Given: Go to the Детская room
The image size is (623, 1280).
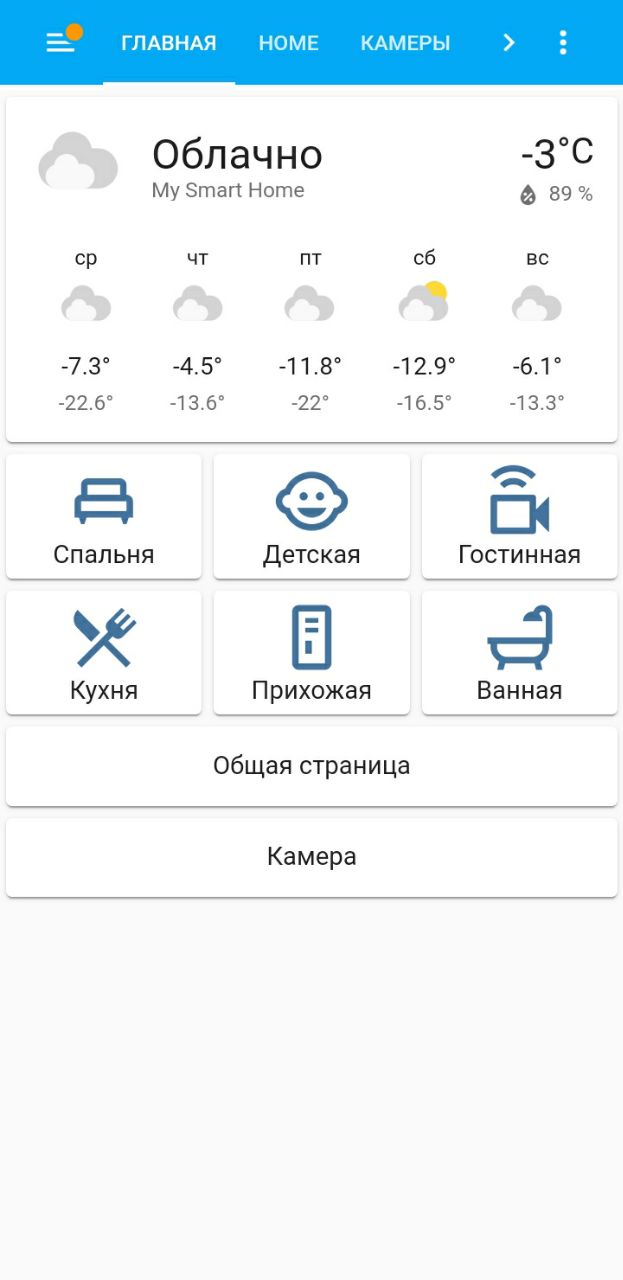Looking at the screenshot, I should [x=312, y=517].
